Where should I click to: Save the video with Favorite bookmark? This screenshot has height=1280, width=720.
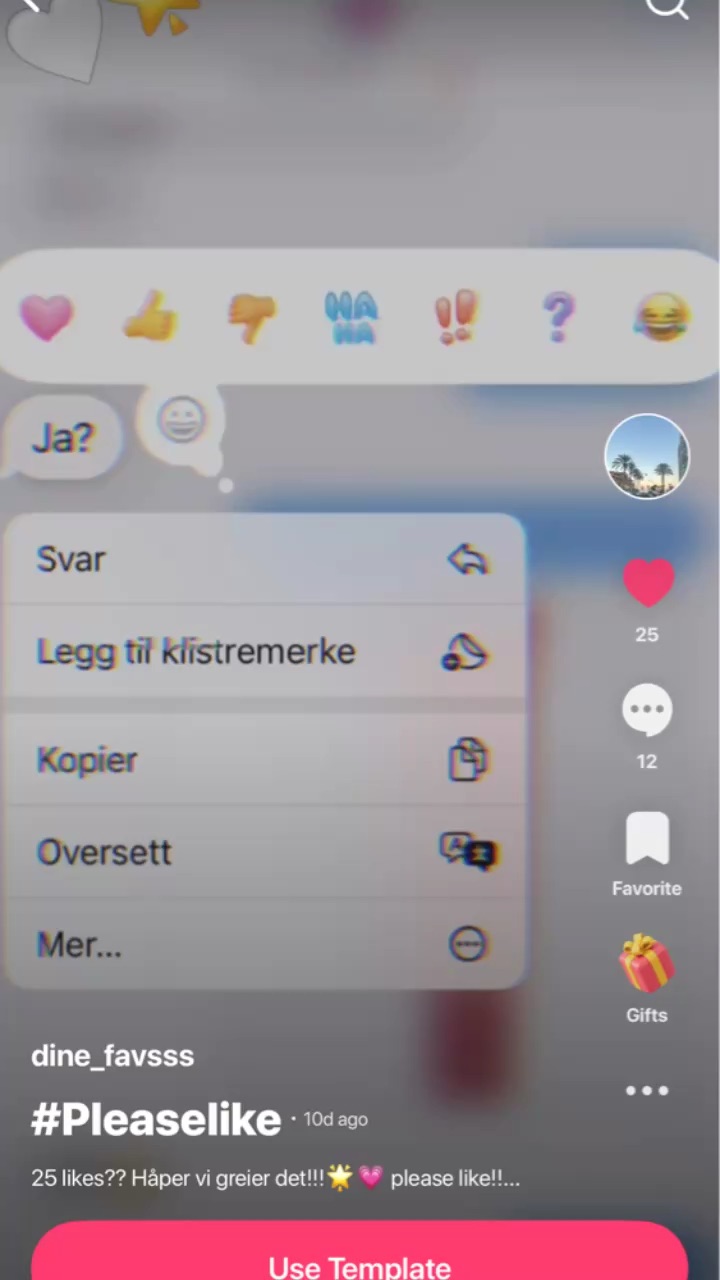[x=647, y=838]
